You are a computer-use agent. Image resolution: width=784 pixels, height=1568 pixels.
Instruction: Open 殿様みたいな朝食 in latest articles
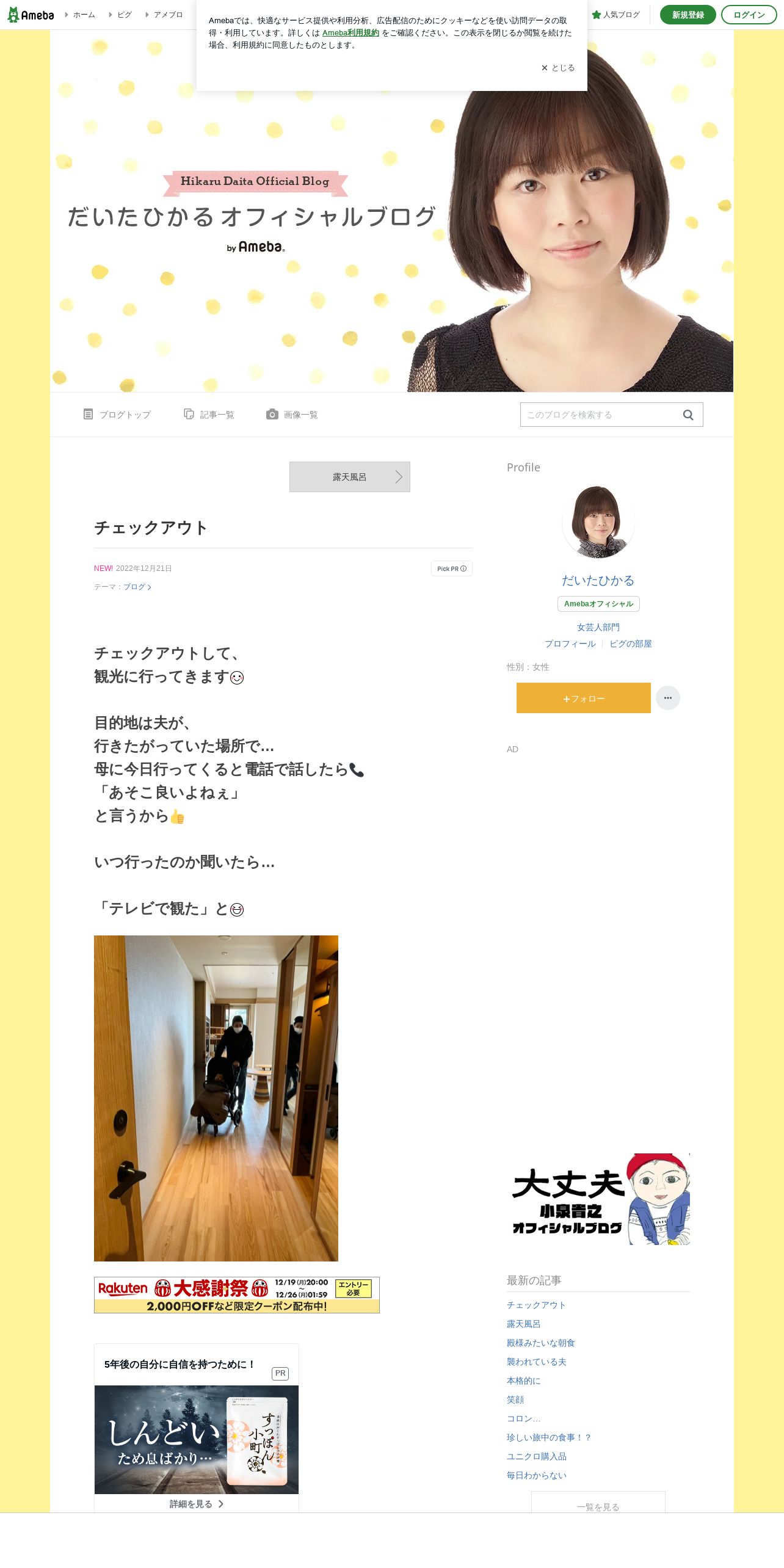click(x=541, y=1343)
